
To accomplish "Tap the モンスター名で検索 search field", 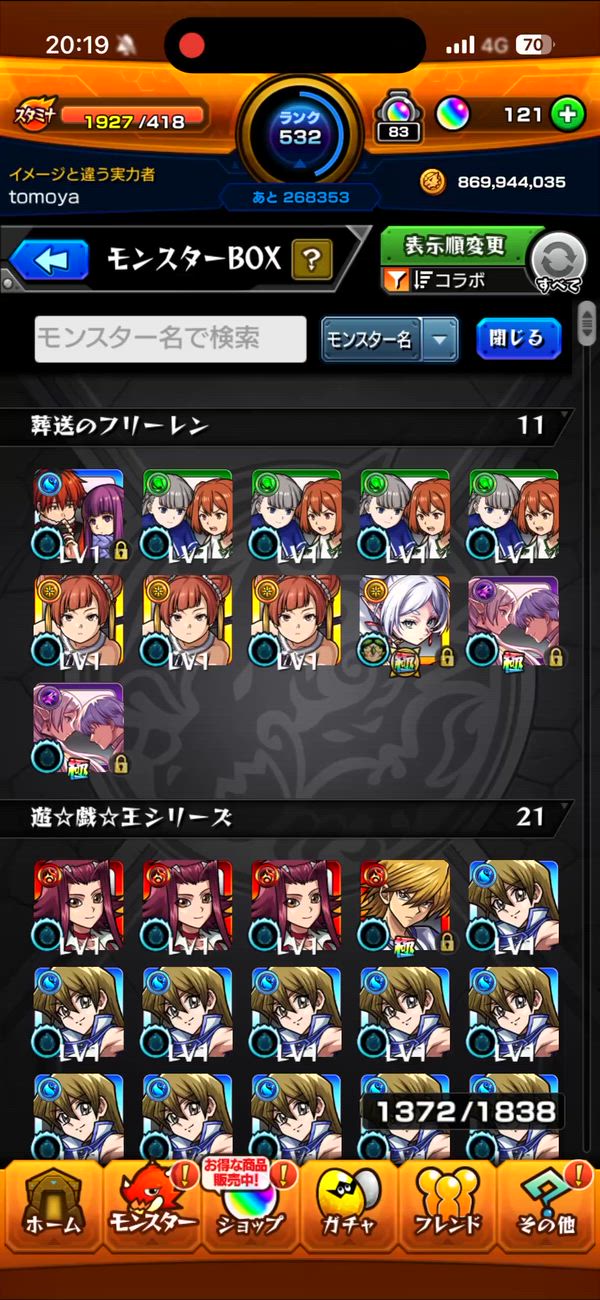I will click(x=170, y=339).
